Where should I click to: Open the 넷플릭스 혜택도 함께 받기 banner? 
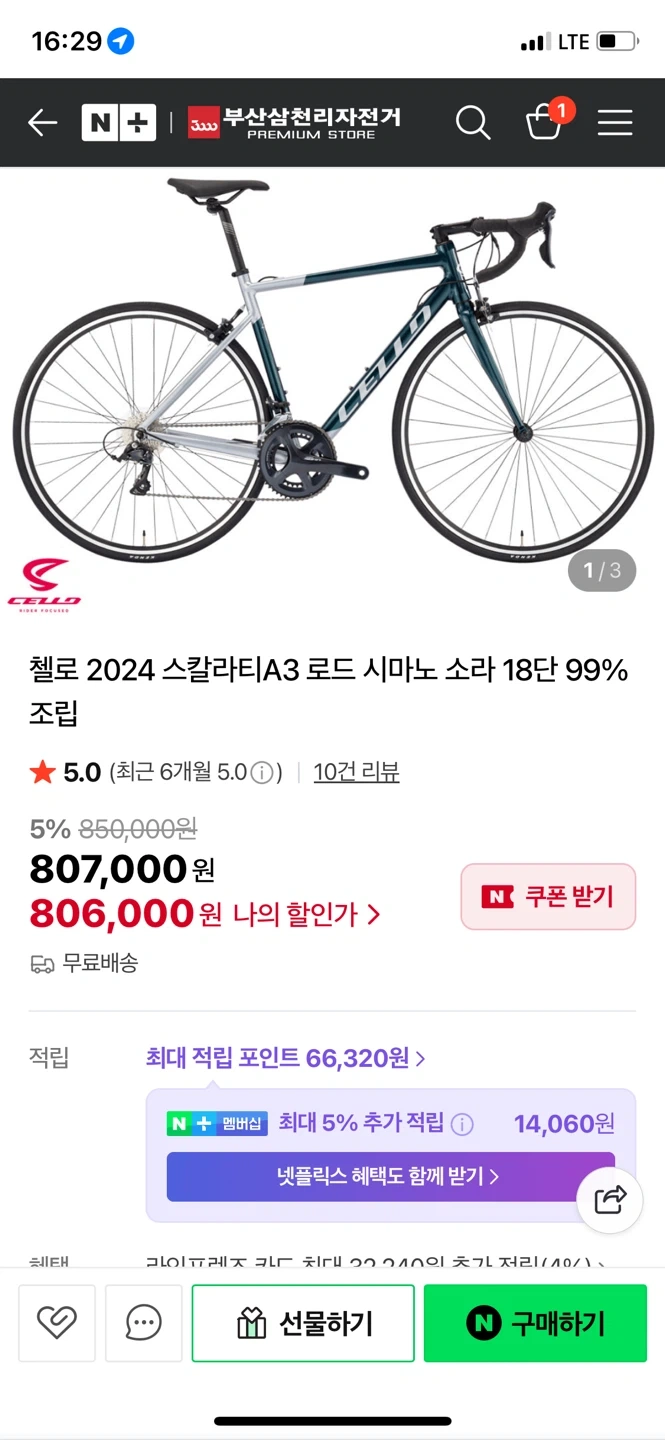pyautogui.click(x=390, y=1177)
